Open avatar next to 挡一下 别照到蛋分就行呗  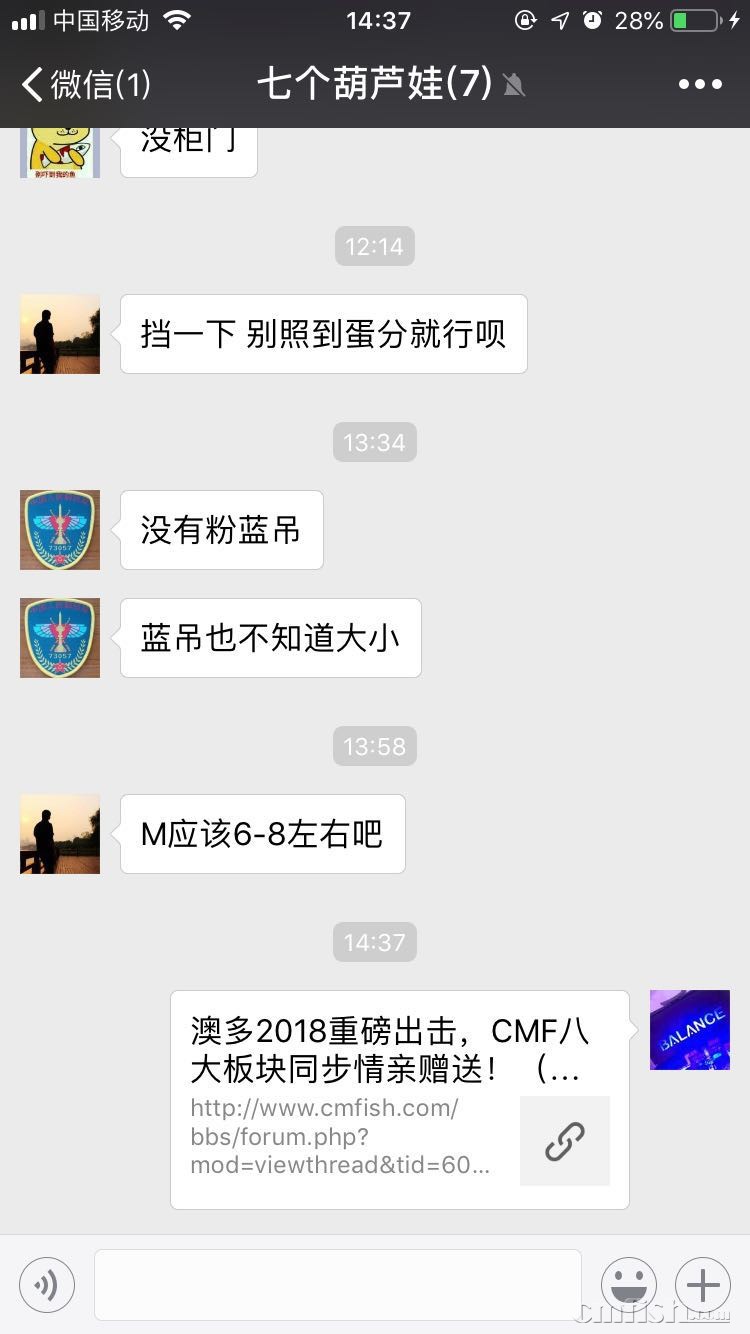point(60,334)
